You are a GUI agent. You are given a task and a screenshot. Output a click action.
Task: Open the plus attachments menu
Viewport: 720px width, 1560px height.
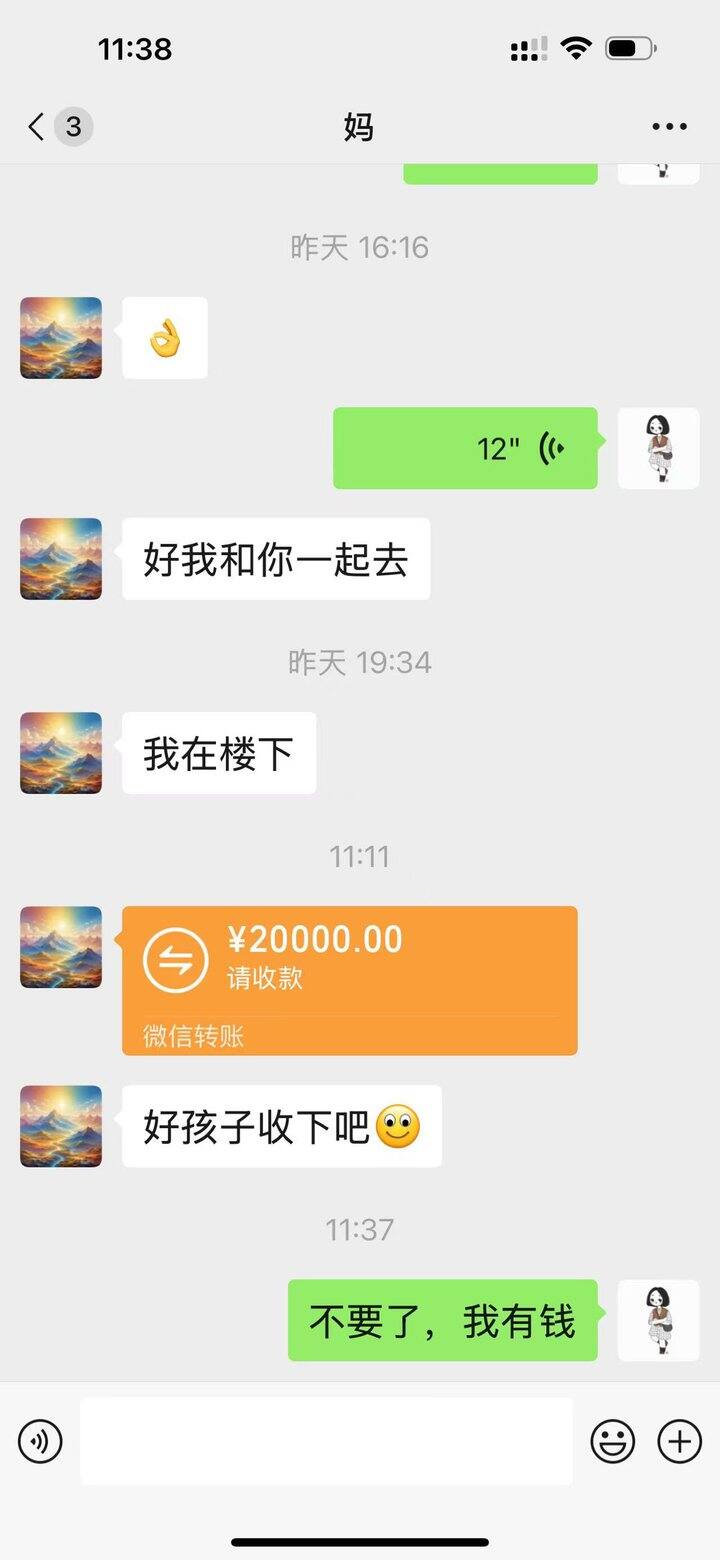click(679, 1441)
